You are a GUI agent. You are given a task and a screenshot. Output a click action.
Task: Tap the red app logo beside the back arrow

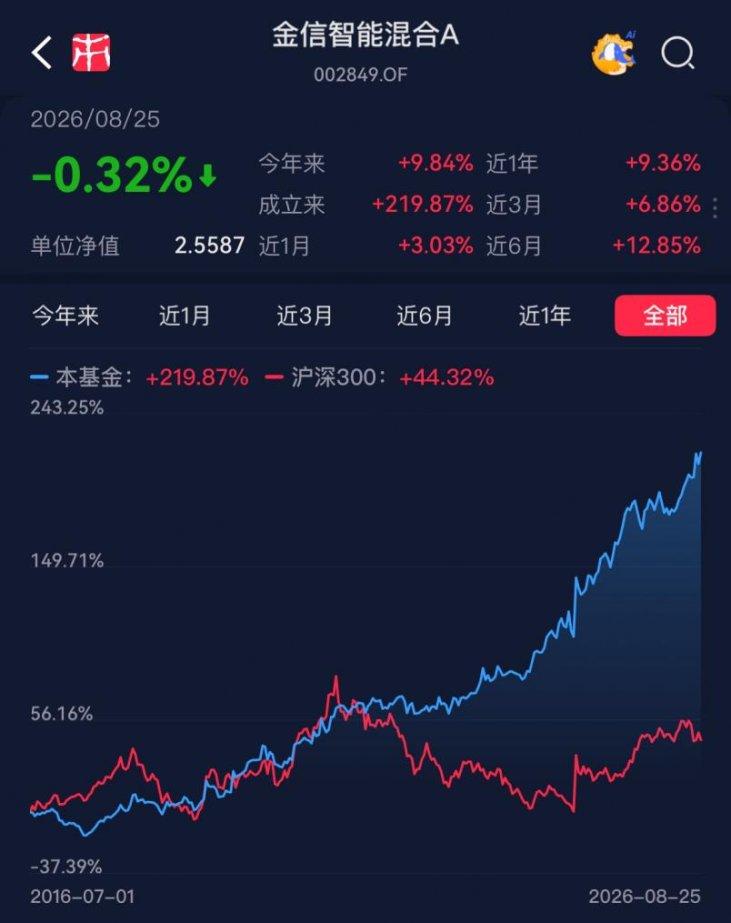[91, 53]
